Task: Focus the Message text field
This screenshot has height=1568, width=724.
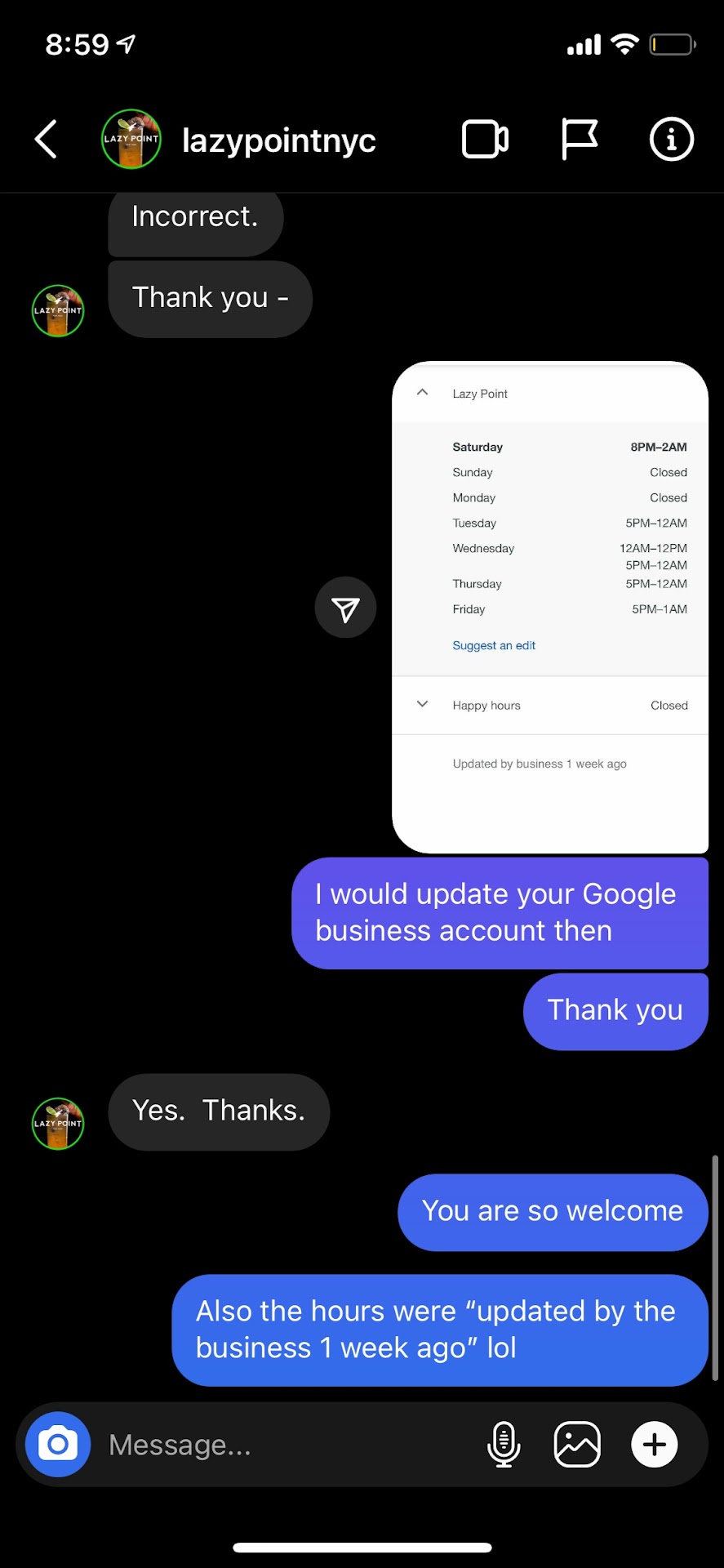Action: coord(286,1444)
